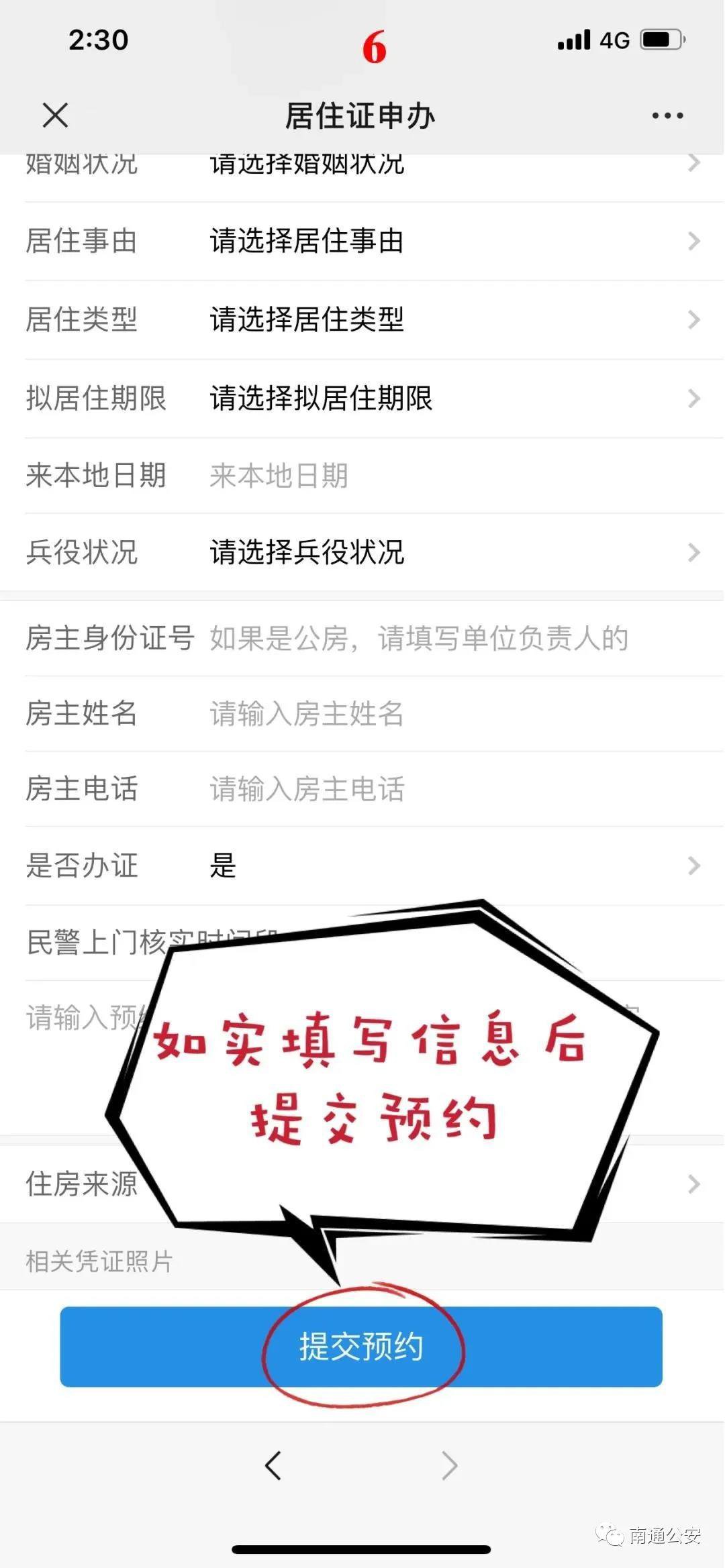Select 兵役状况 status
The width and height of the screenshot is (725, 1568).
click(x=362, y=552)
